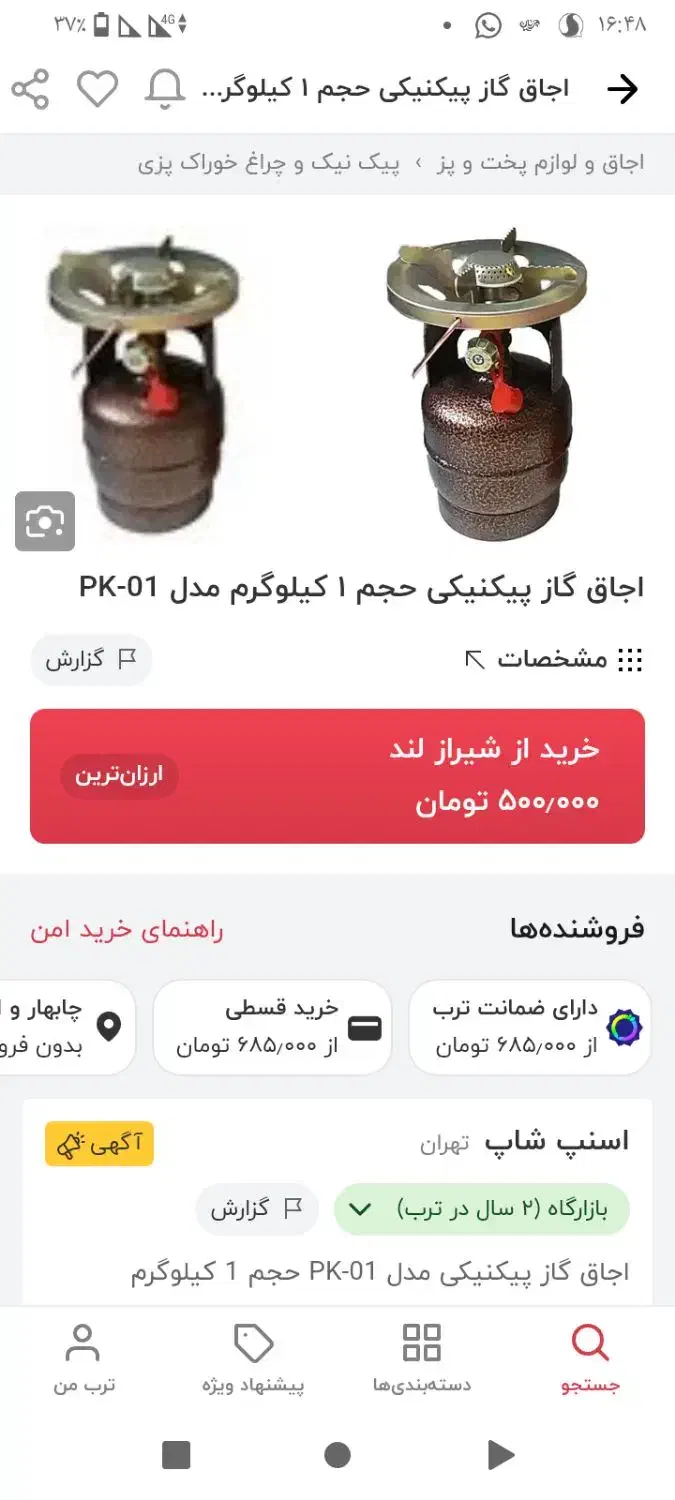This screenshot has height=1500, width=675.
Task: Buy from شیراز لند for 500,000 تومان
Action: click(337, 775)
